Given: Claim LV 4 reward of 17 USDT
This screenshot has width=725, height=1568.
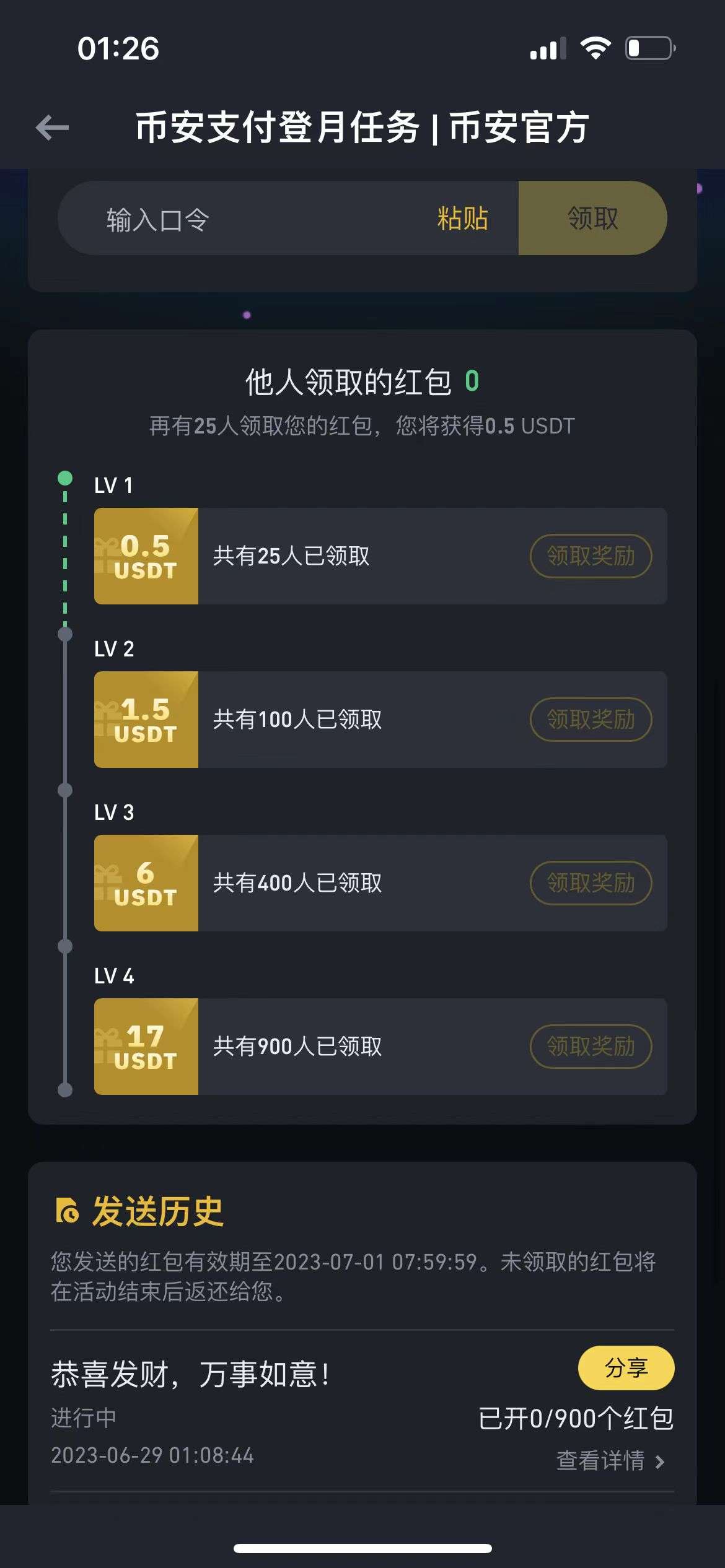Looking at the screenshot, I should coord(591,1047).
